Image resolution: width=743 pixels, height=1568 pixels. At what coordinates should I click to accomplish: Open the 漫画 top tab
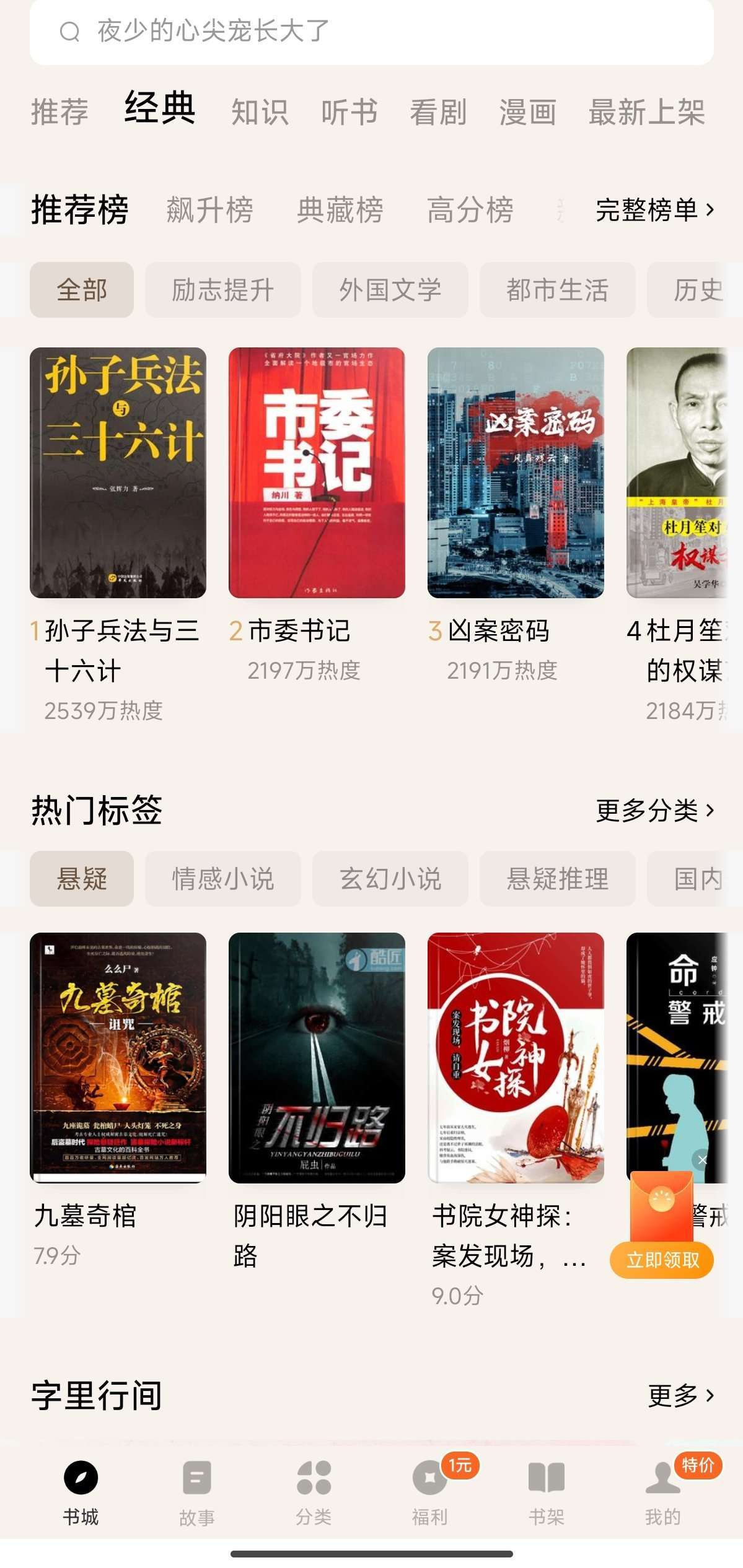pos(527,112)
